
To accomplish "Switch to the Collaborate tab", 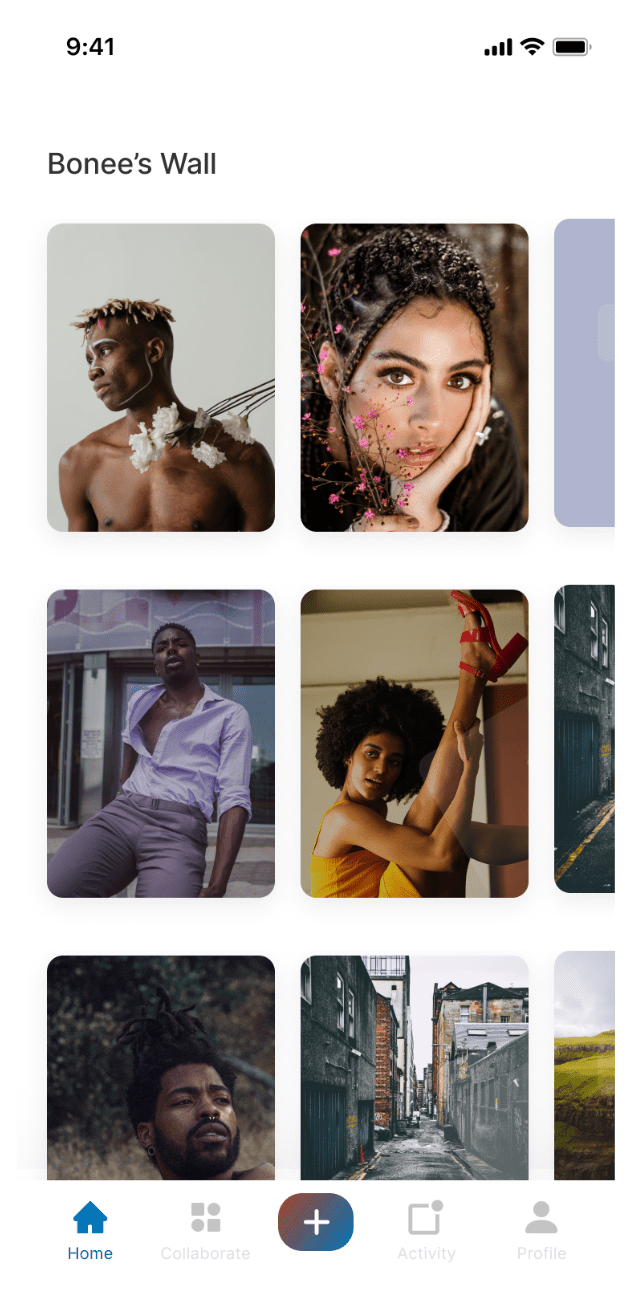I will click(x=205, y=1231).
